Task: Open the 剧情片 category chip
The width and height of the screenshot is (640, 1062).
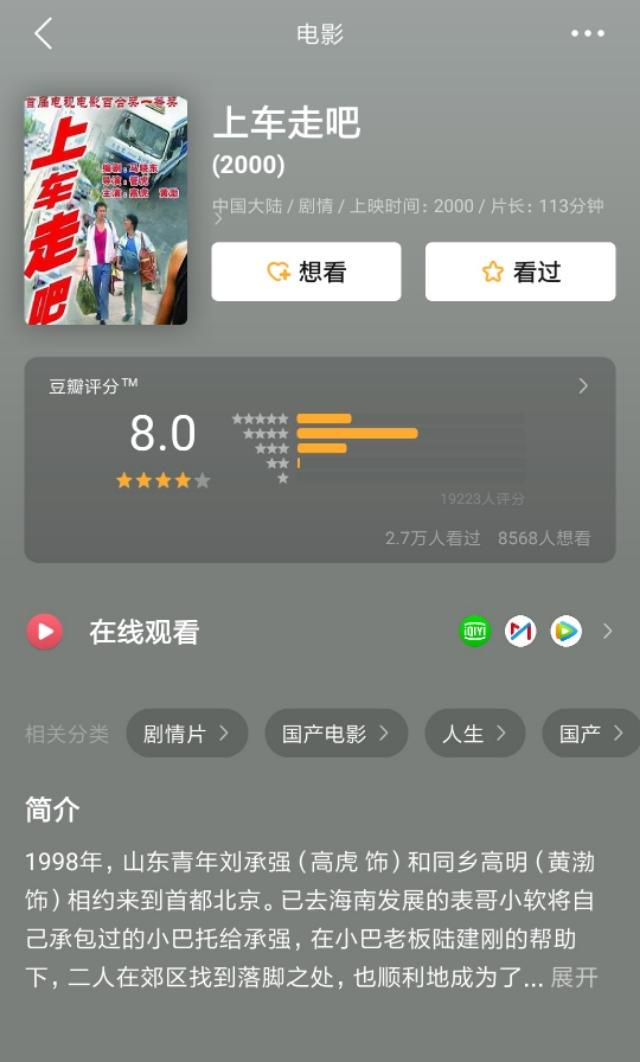Action: coord(186,734)
